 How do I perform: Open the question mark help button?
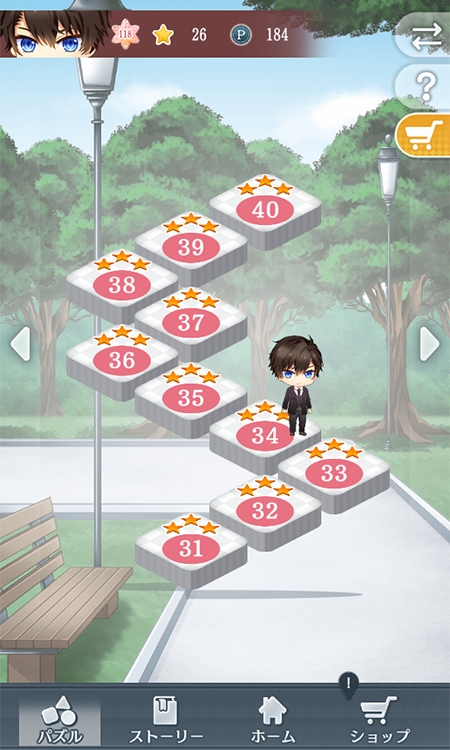pyautogui.click(x=425, y=86)
